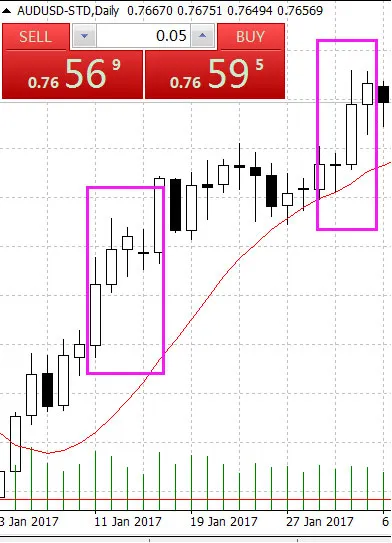The image size is (392, 543).
Task: Decrease the lot volume with the down arrow
Action: (84, 36)
